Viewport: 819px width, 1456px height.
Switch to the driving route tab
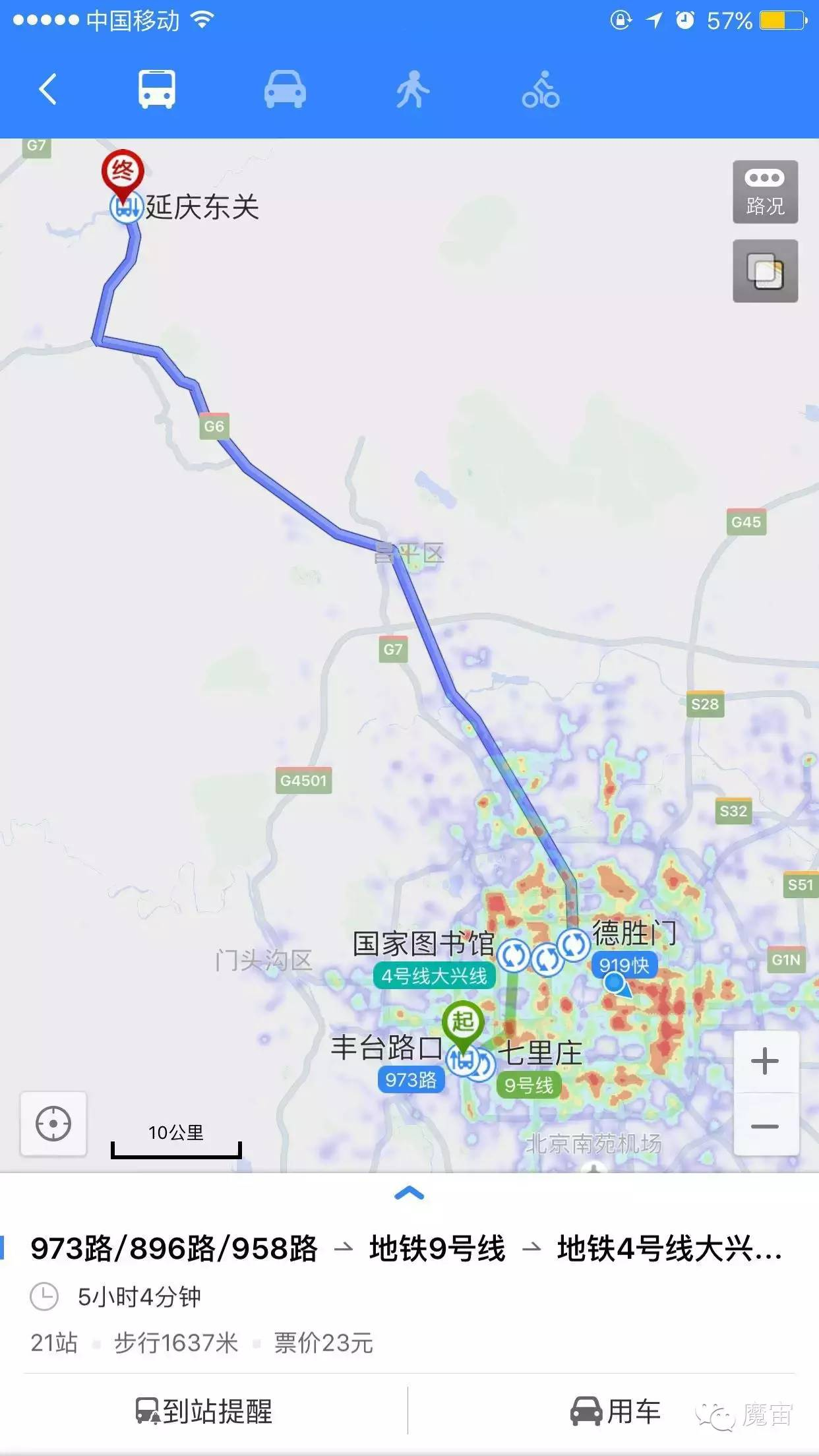click(x=284, y=89)
